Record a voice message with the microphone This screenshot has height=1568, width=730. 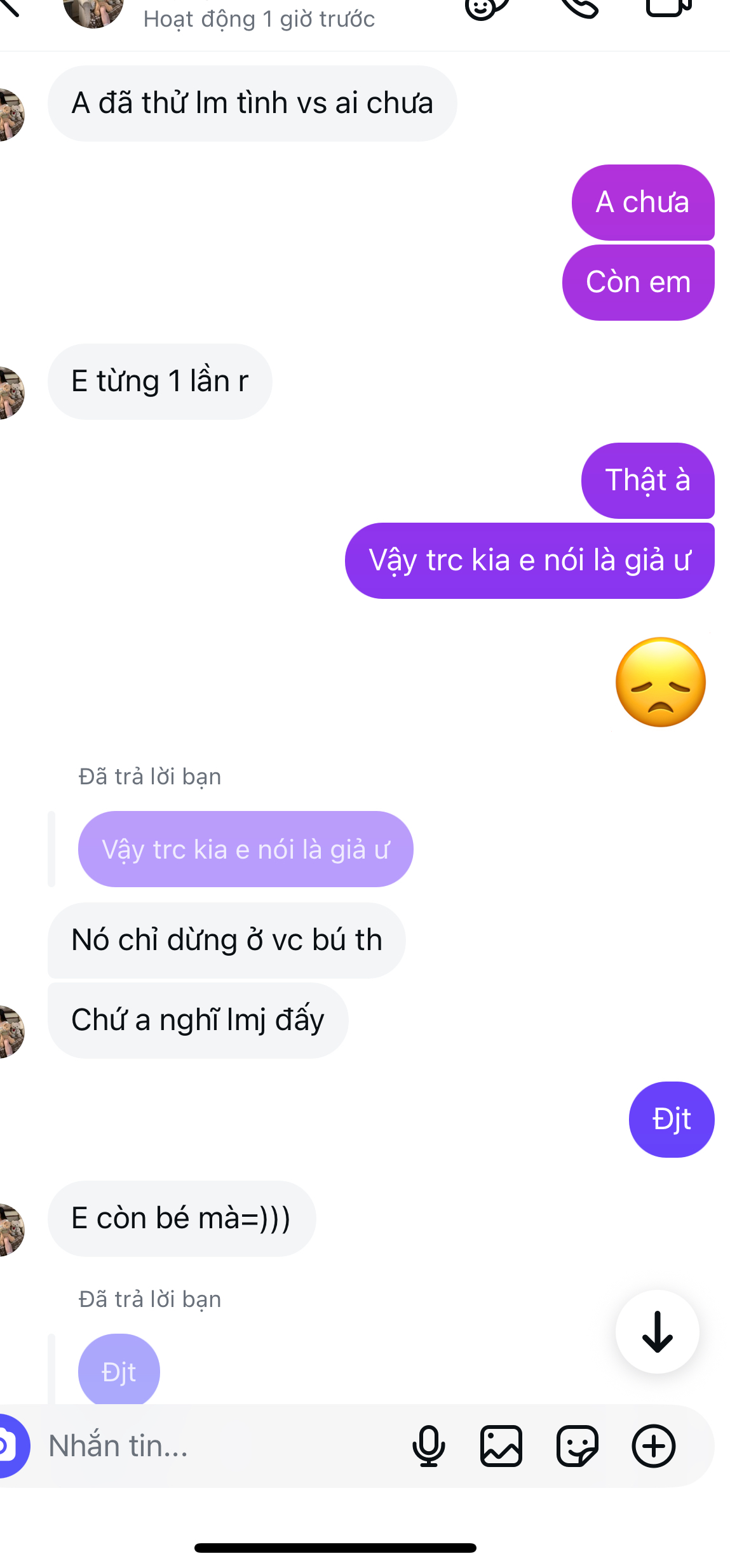click(429, 1446)
